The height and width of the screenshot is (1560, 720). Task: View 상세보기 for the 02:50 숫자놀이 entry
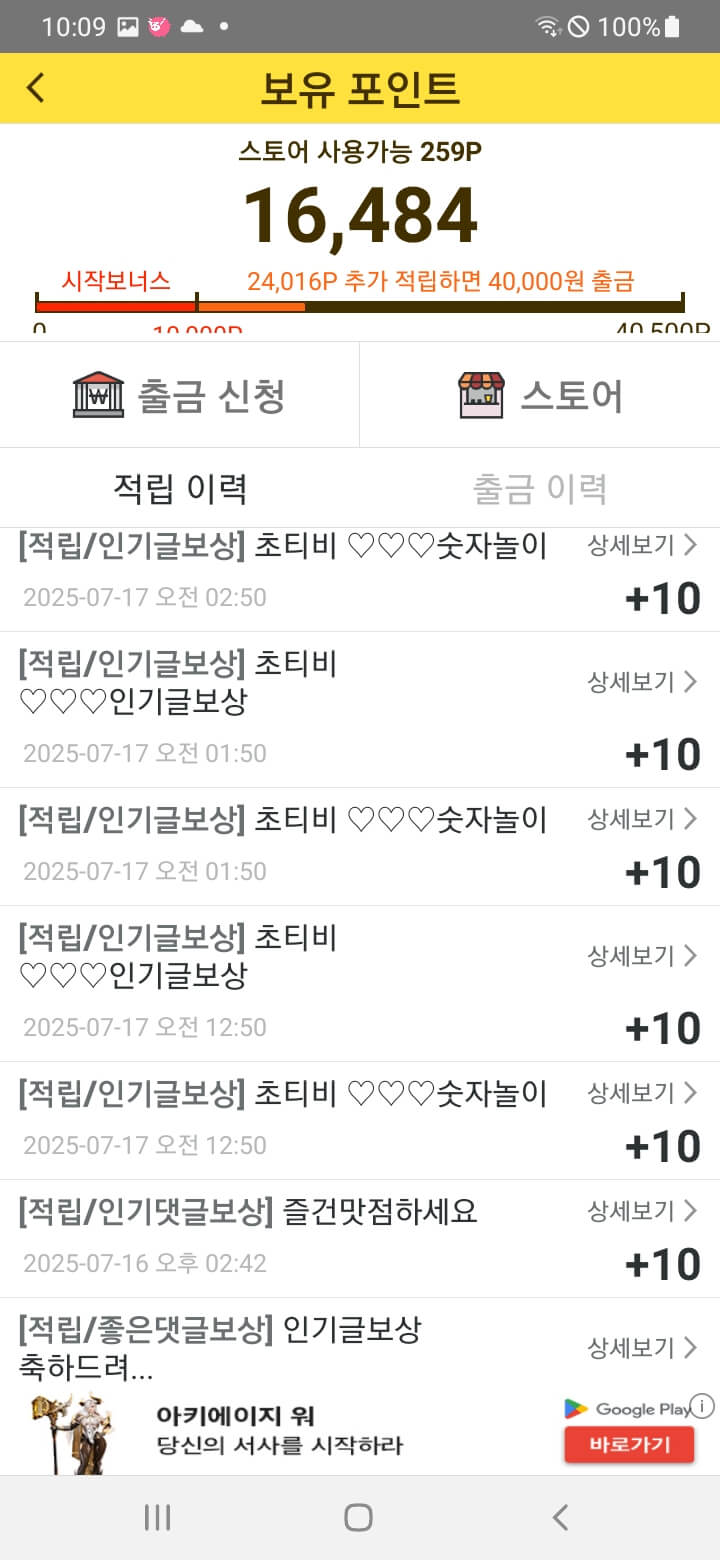(642, 545)
